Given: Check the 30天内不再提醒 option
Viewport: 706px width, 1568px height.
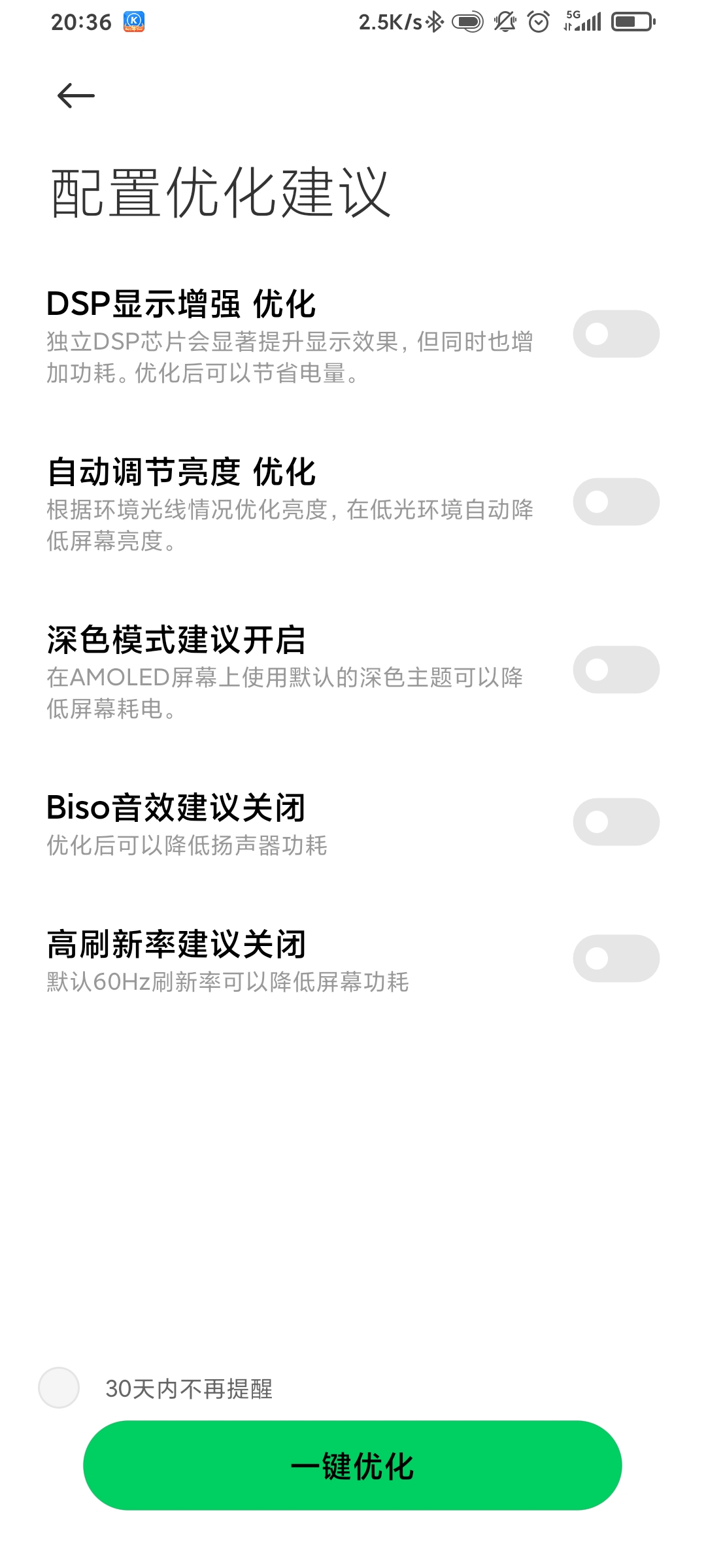Looking at the screenshot, I should (59, 1388).
